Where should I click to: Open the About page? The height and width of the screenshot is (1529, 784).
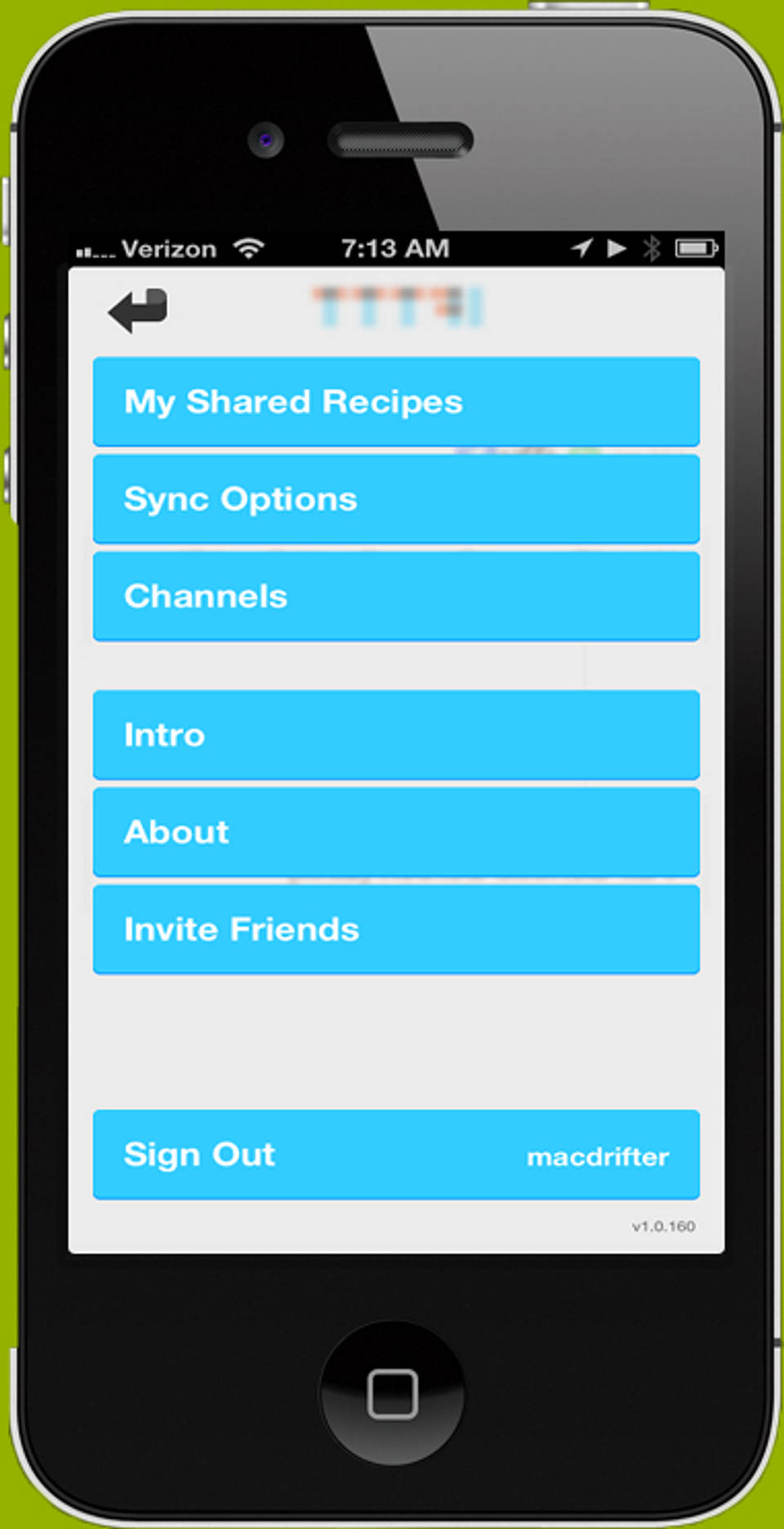point(396,832)
